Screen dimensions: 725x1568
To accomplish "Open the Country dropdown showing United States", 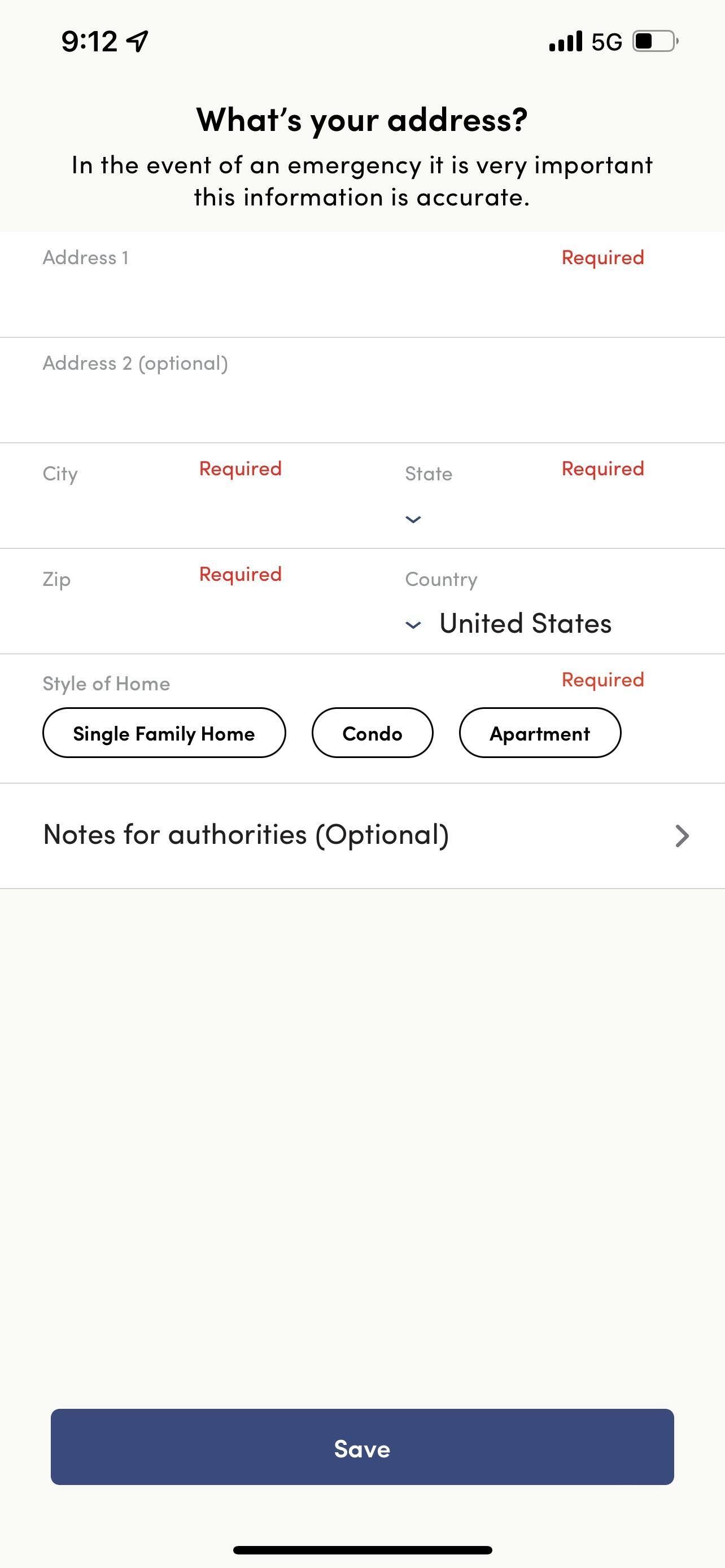I will 523,624.
